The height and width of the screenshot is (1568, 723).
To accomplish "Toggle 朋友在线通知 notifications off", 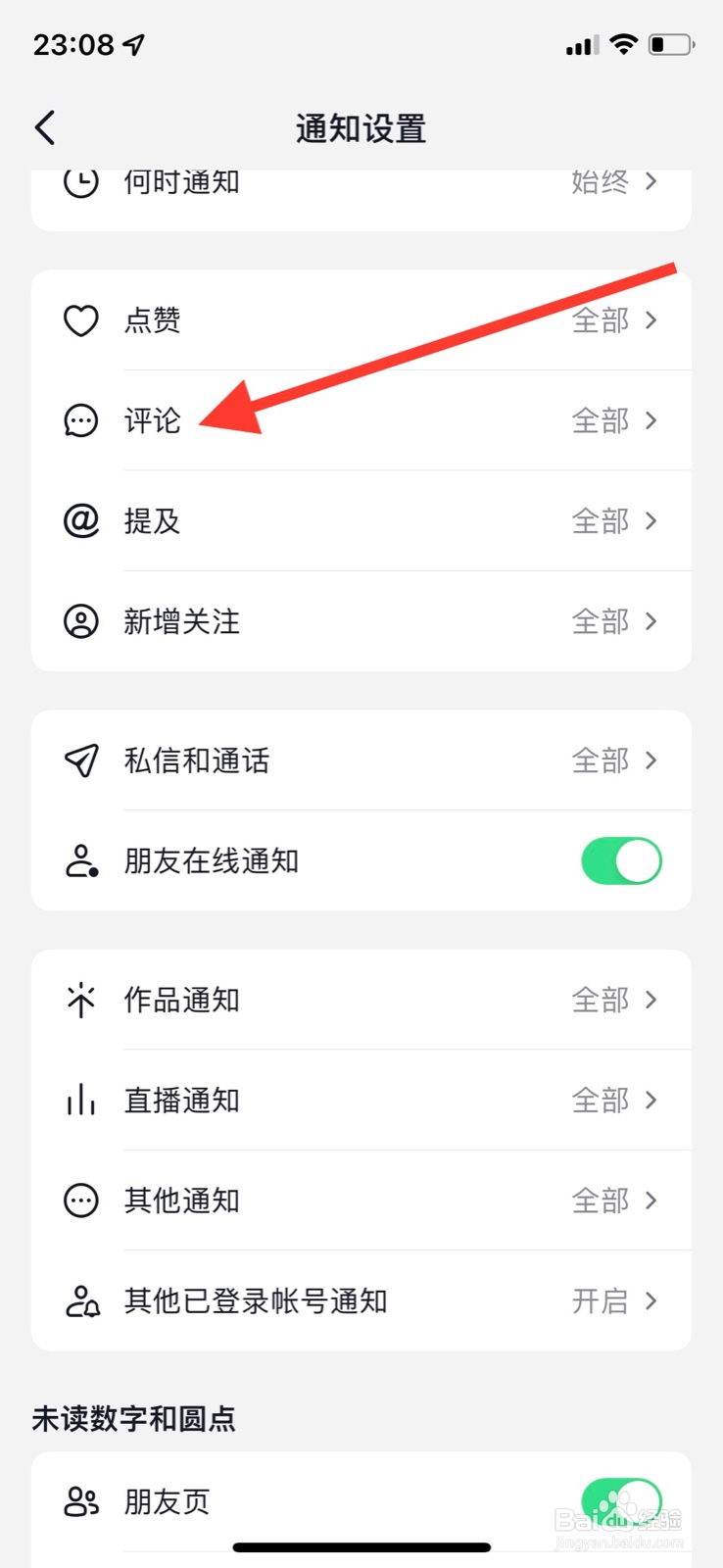I will [621, 860].
